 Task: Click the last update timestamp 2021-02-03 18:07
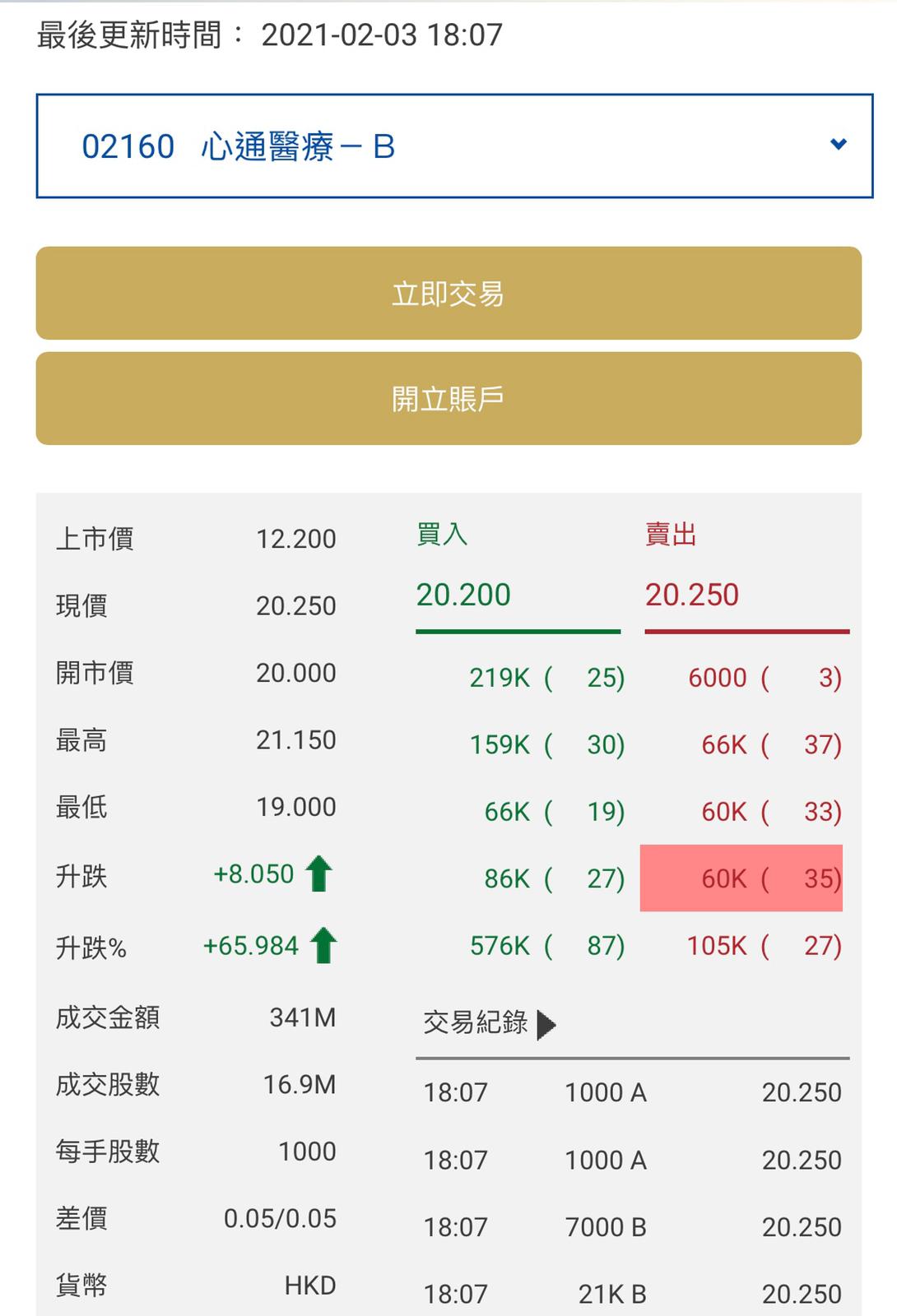click(383, 35)
